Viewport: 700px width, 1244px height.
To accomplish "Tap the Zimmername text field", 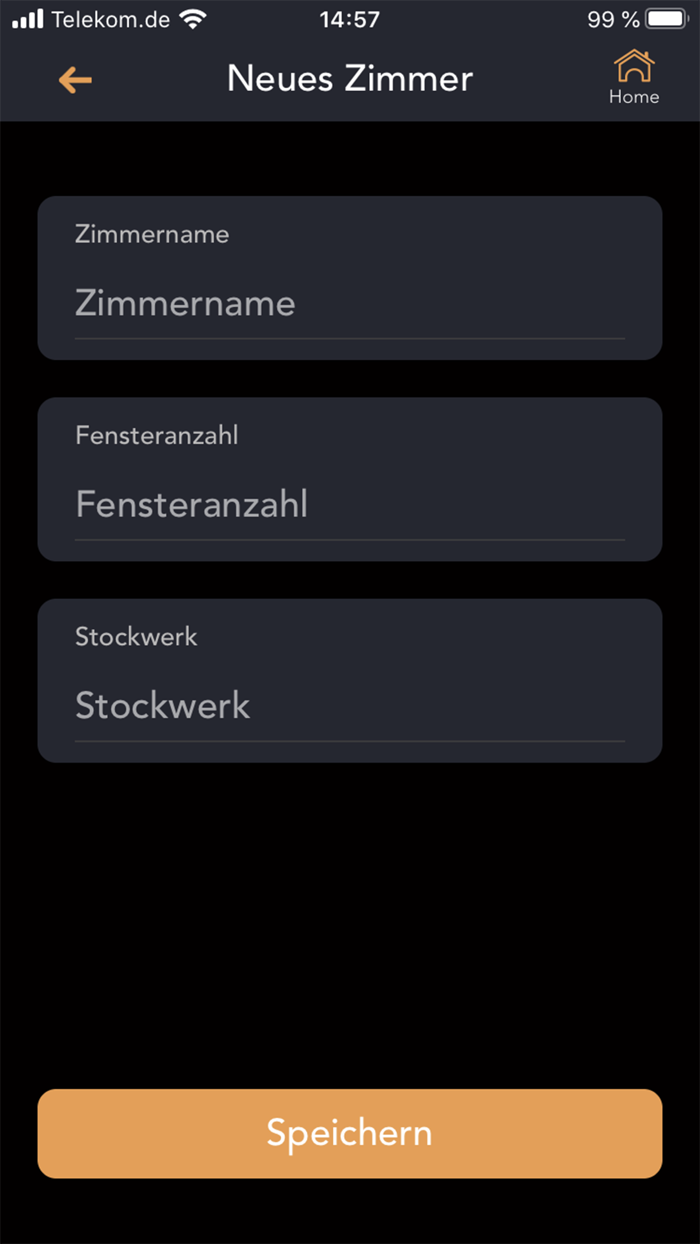I will coord(350,304).
